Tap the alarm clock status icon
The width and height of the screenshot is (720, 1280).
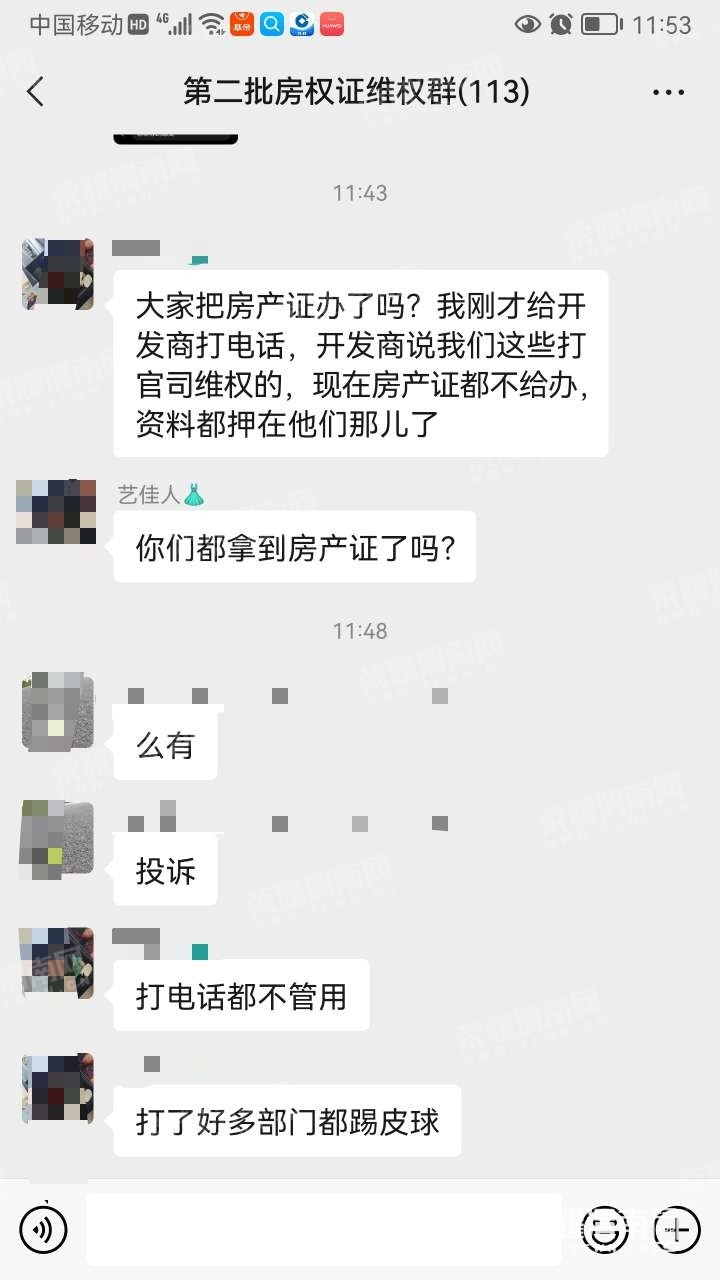pos(558,28)
